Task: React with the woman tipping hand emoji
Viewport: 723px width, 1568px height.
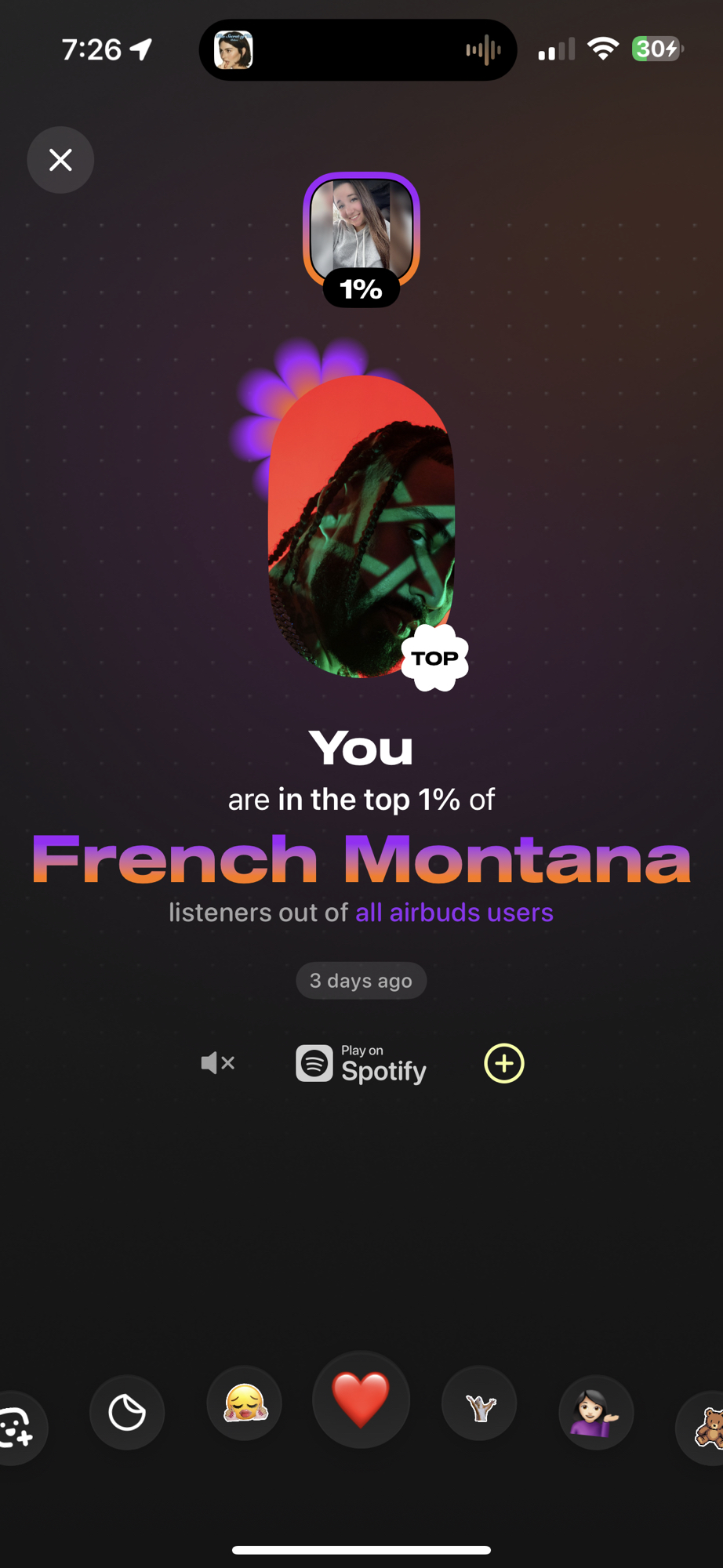Action: point(596,1413)
